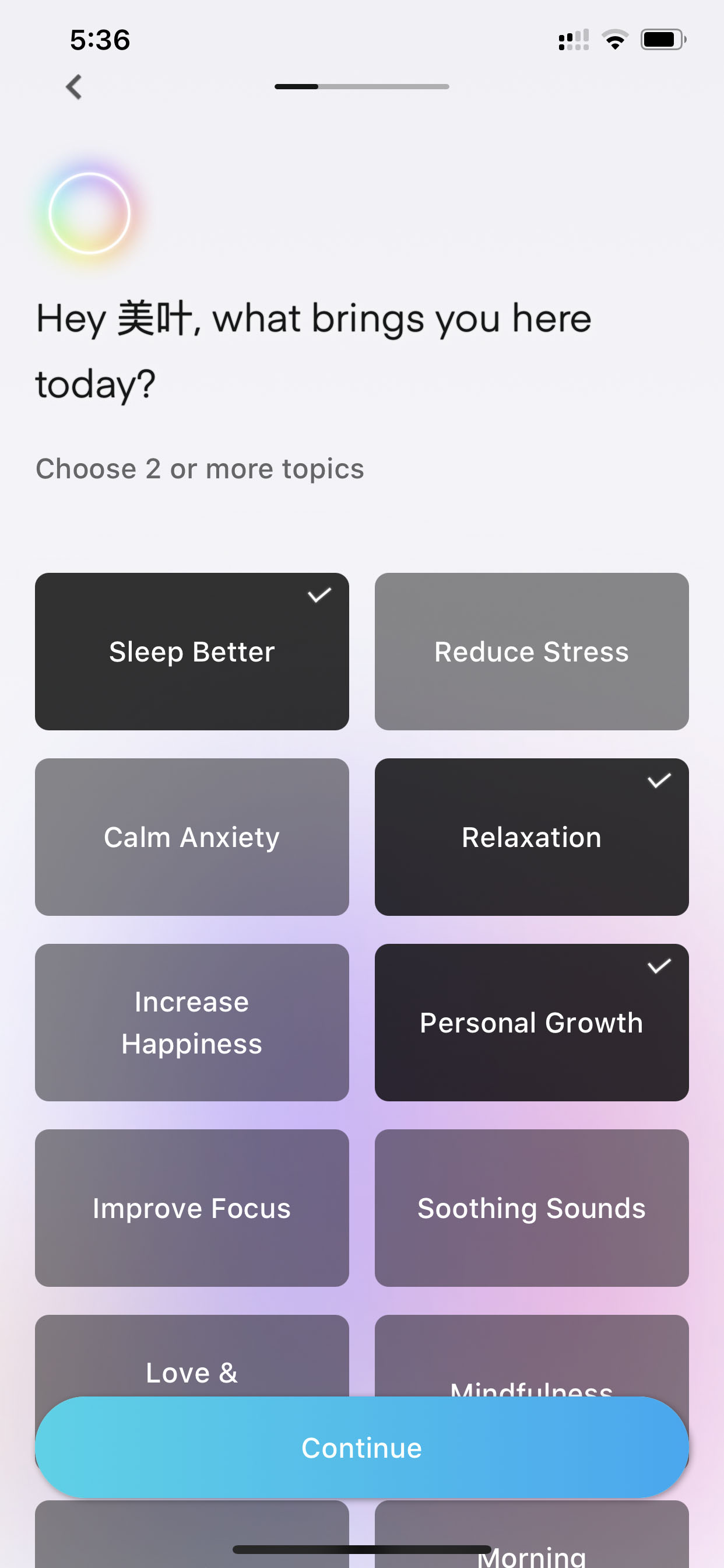The image size is (724, 1568).
Task: Go back using the top-left arrow
Action: 73,87
